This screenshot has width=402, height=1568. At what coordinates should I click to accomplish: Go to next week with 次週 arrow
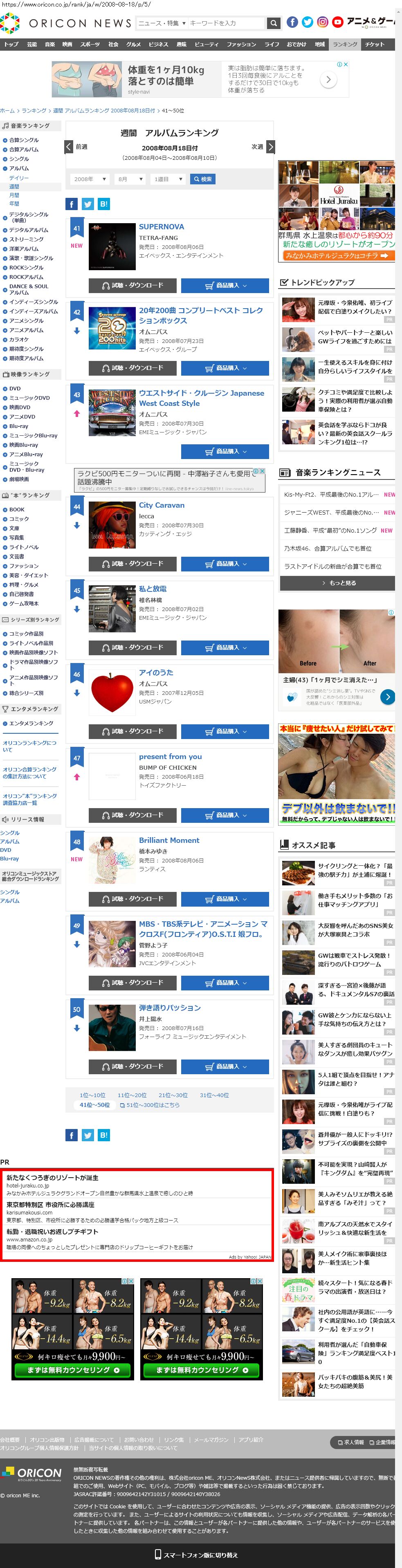270,147
